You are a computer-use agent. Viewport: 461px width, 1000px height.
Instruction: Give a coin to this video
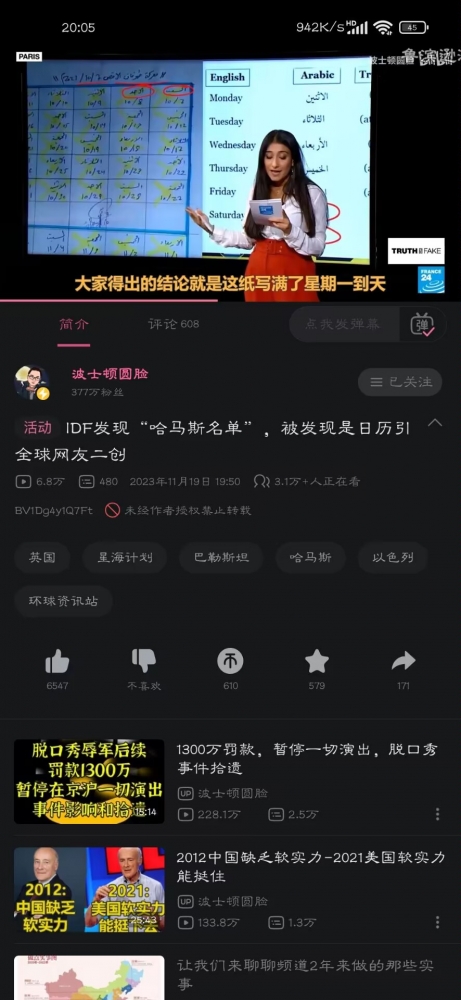tap(230, 661)
